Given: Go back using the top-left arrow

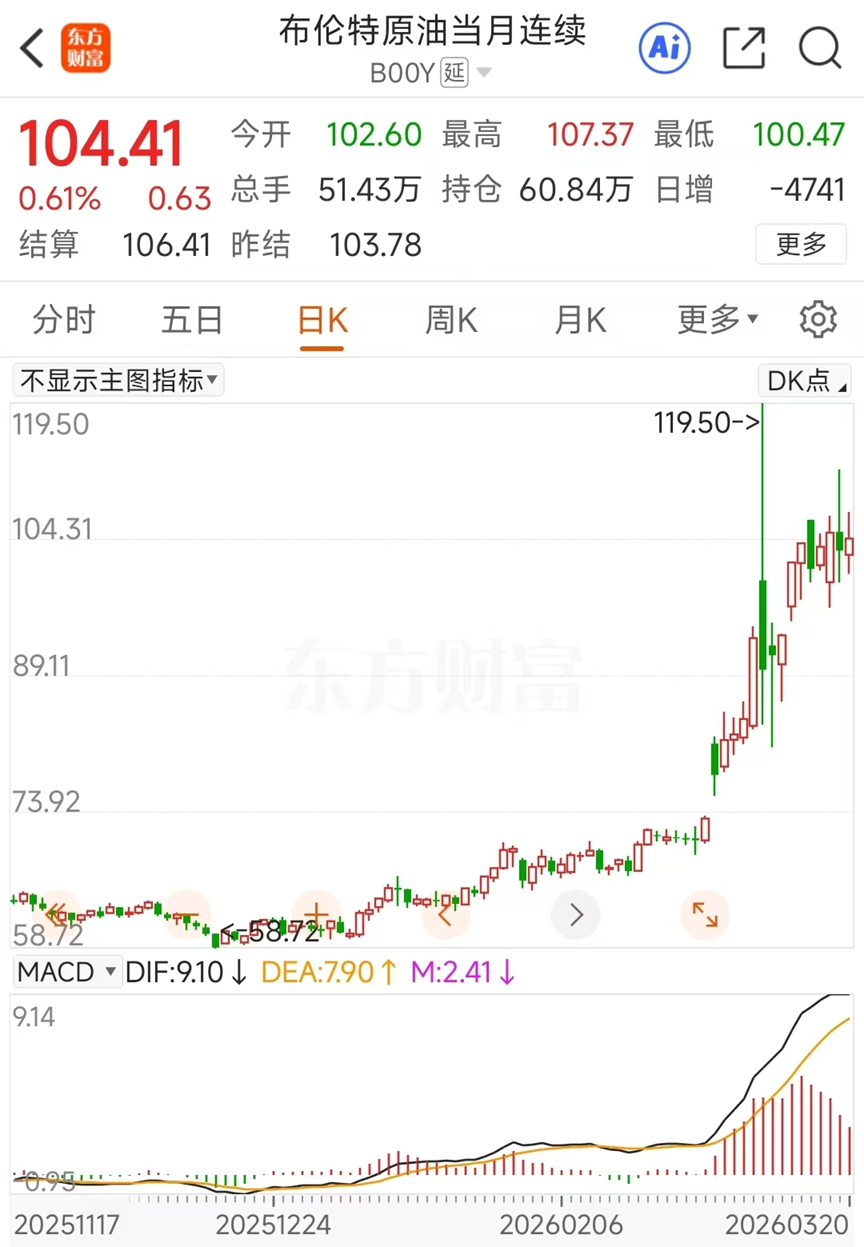Looking at the screenshot, I should pos(33,48).
